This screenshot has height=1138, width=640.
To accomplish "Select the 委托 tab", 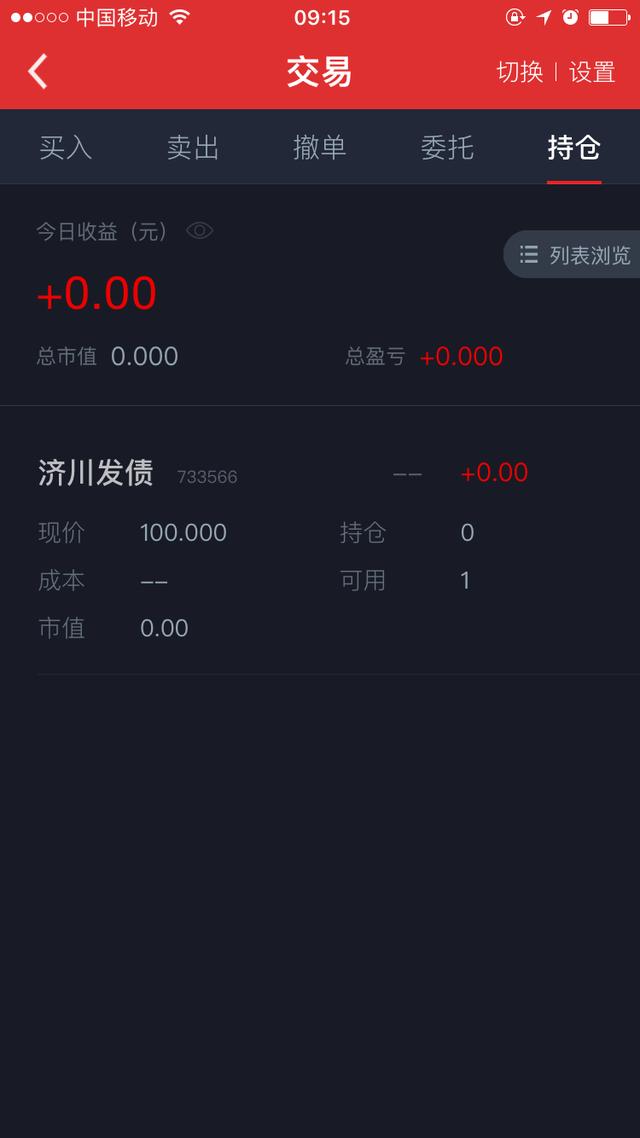I will (447, 148).
